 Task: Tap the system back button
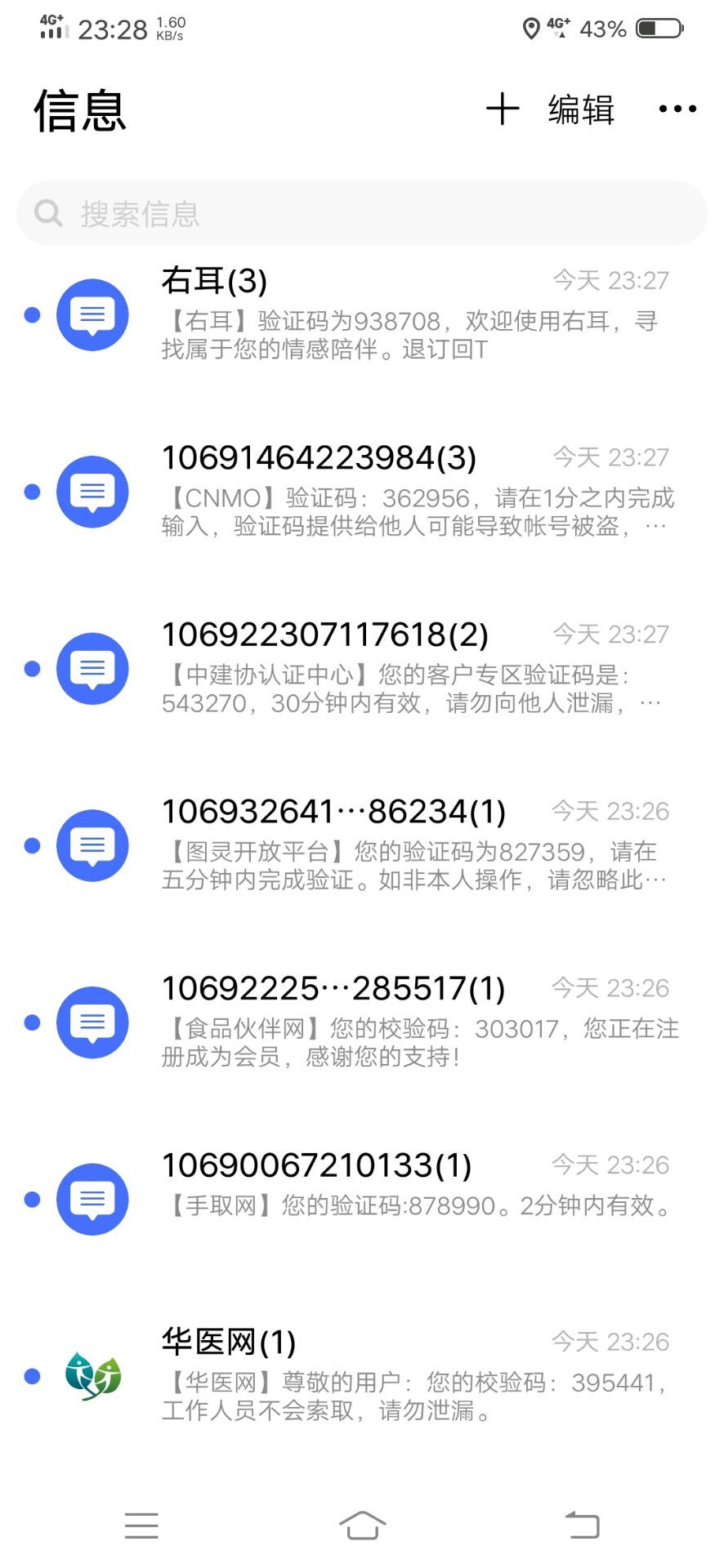[583, 1525]
